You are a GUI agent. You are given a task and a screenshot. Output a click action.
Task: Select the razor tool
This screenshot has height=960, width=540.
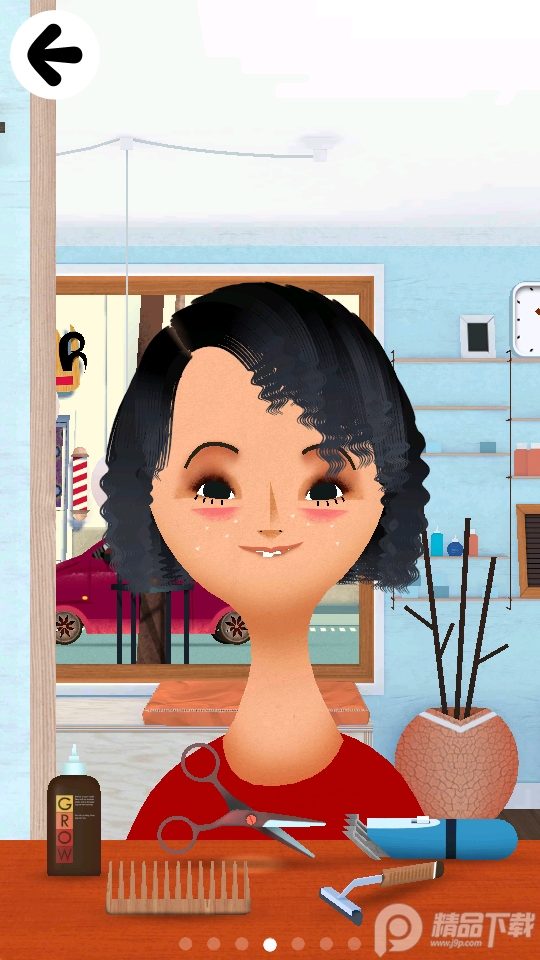[381, 891]
